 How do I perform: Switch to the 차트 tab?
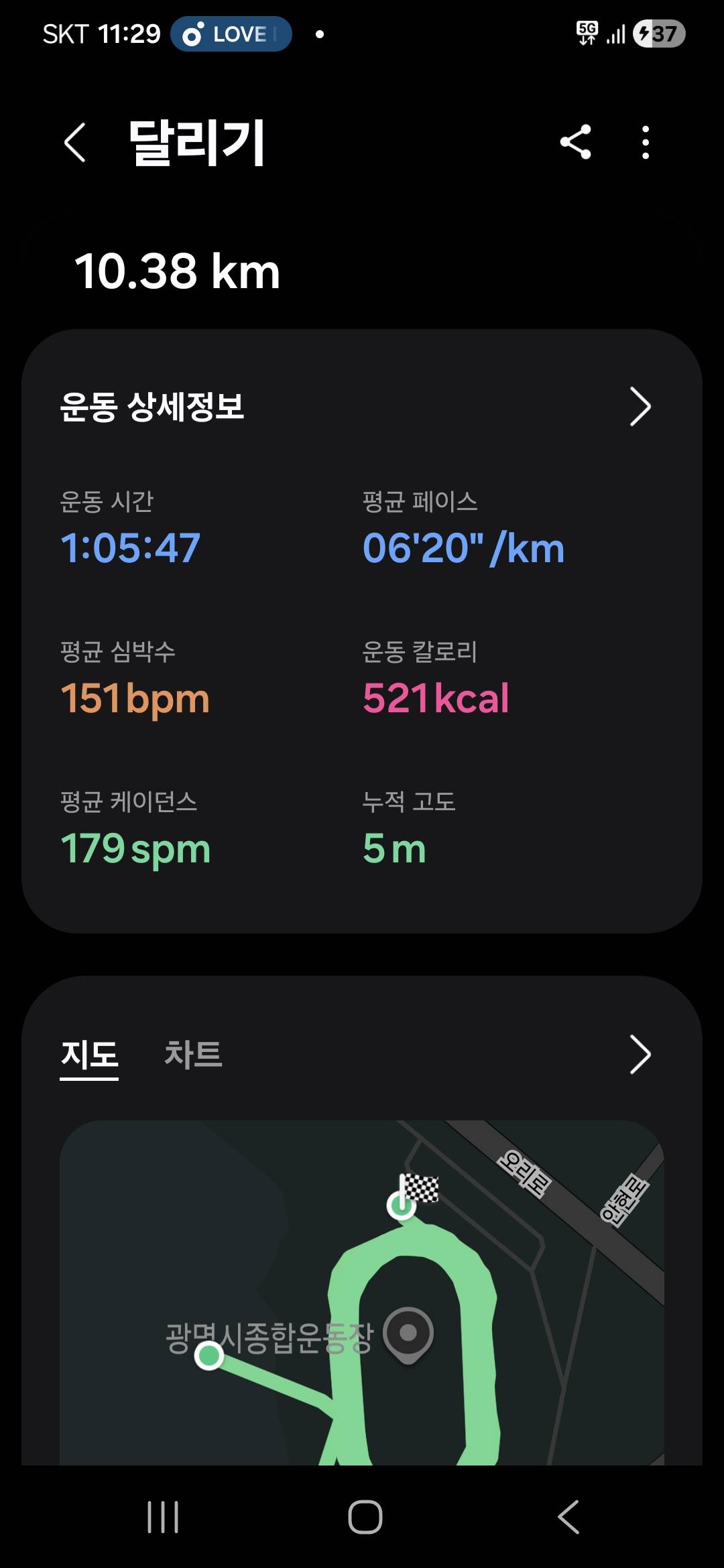click(x=194, y=1053)
